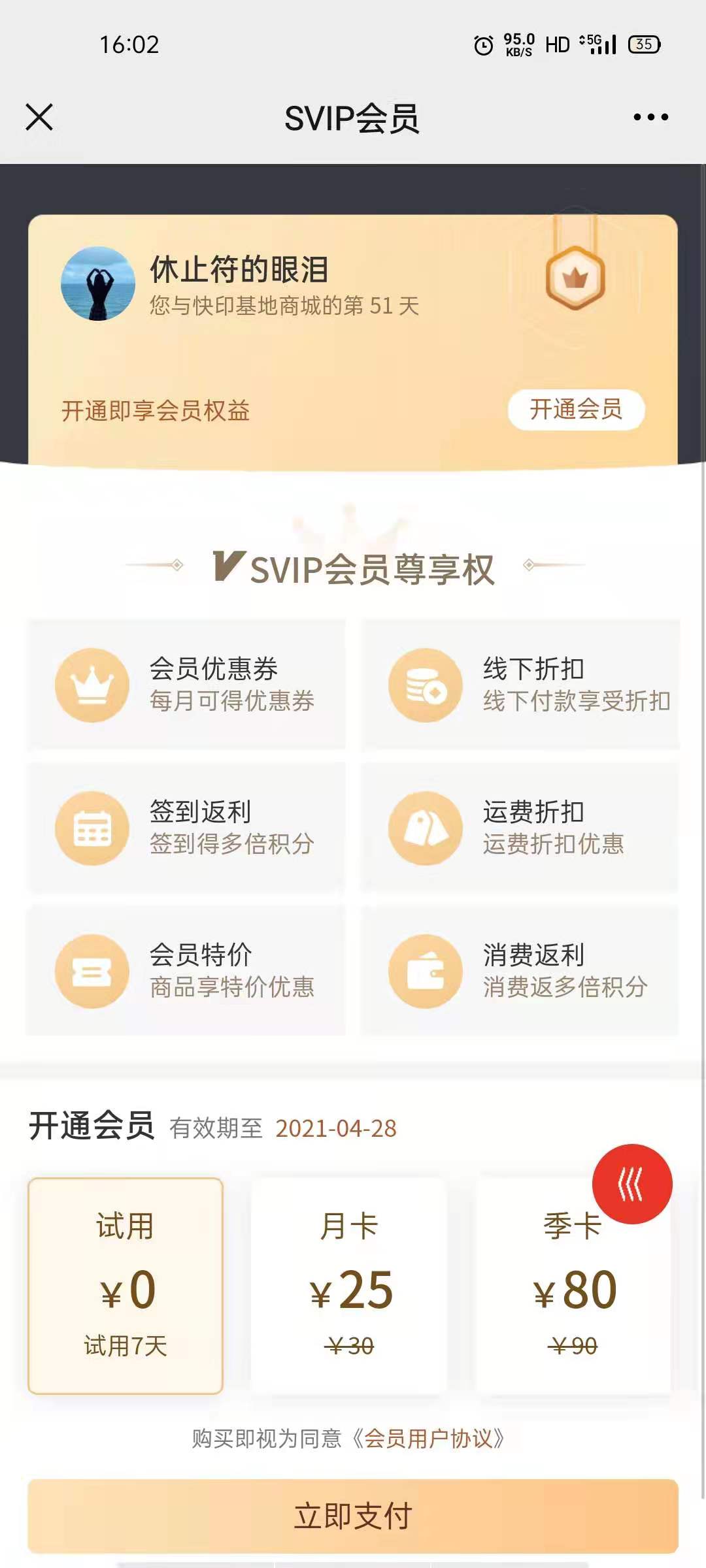Close the SVIP会员 page

[x=39, y=118]
